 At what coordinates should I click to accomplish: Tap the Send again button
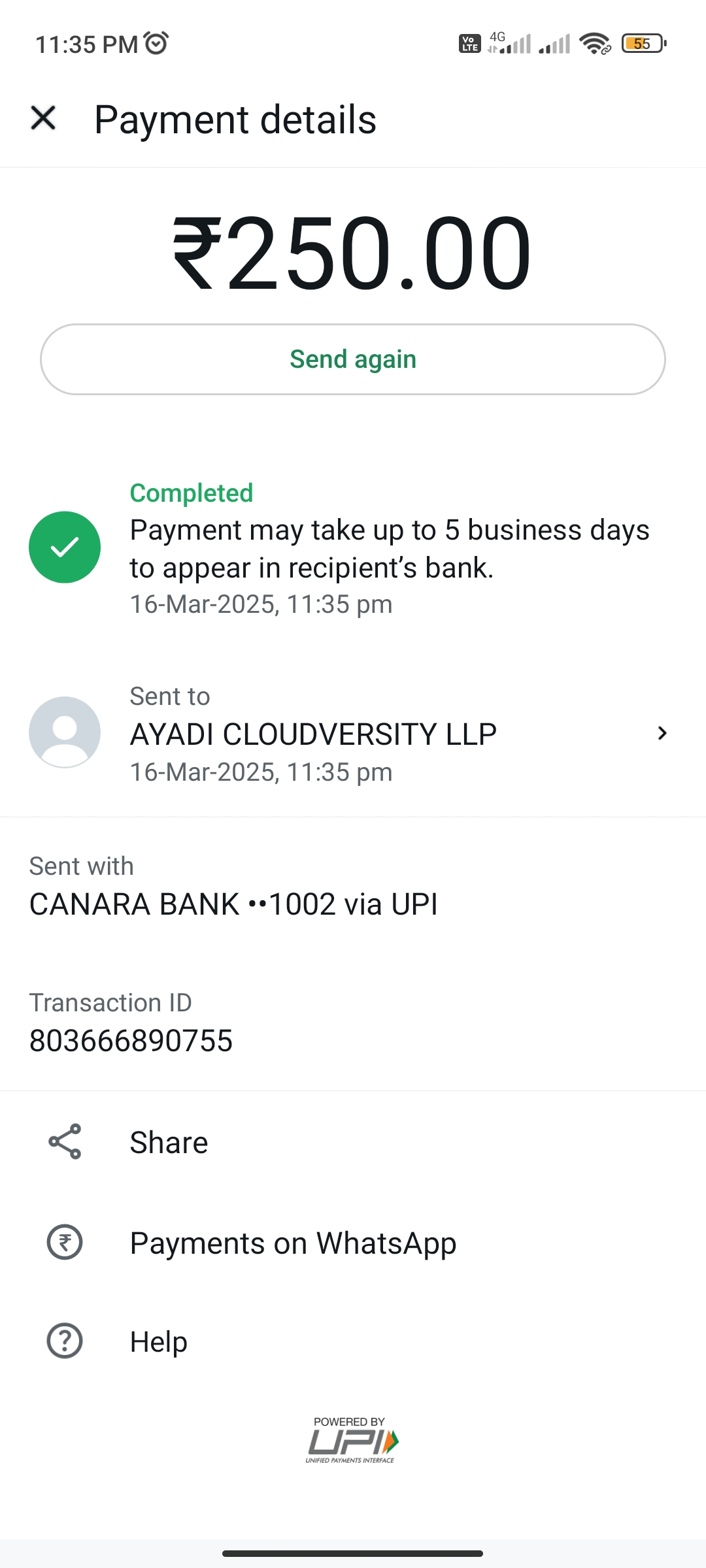click(x=353, y=359)
